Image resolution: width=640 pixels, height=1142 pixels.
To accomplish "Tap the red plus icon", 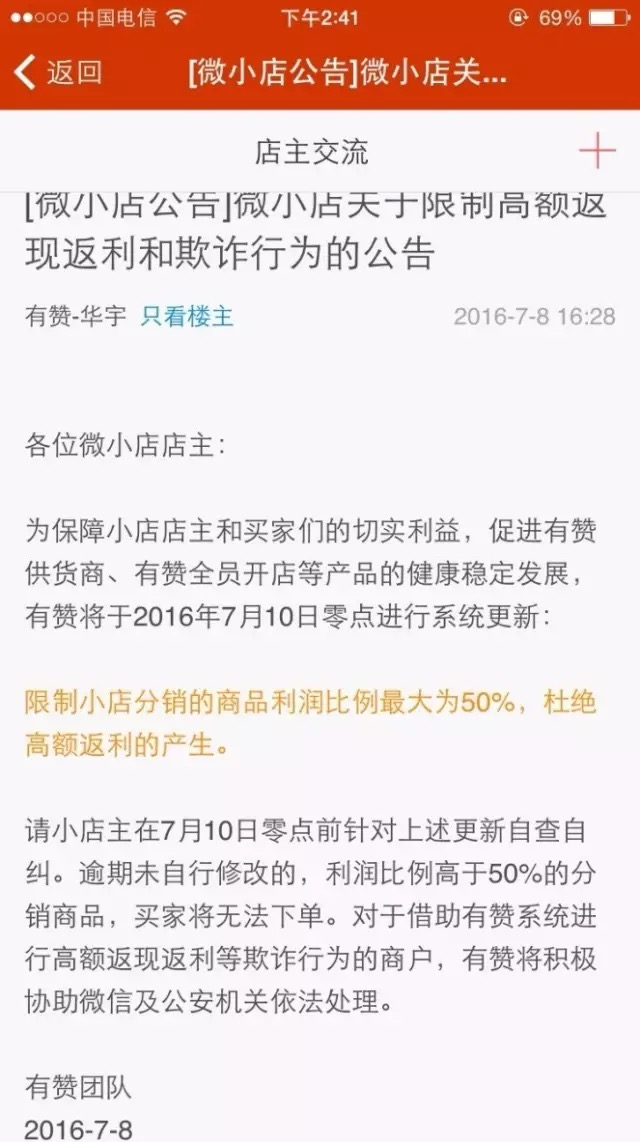I will pyautogui.click(x=597, y=150).
